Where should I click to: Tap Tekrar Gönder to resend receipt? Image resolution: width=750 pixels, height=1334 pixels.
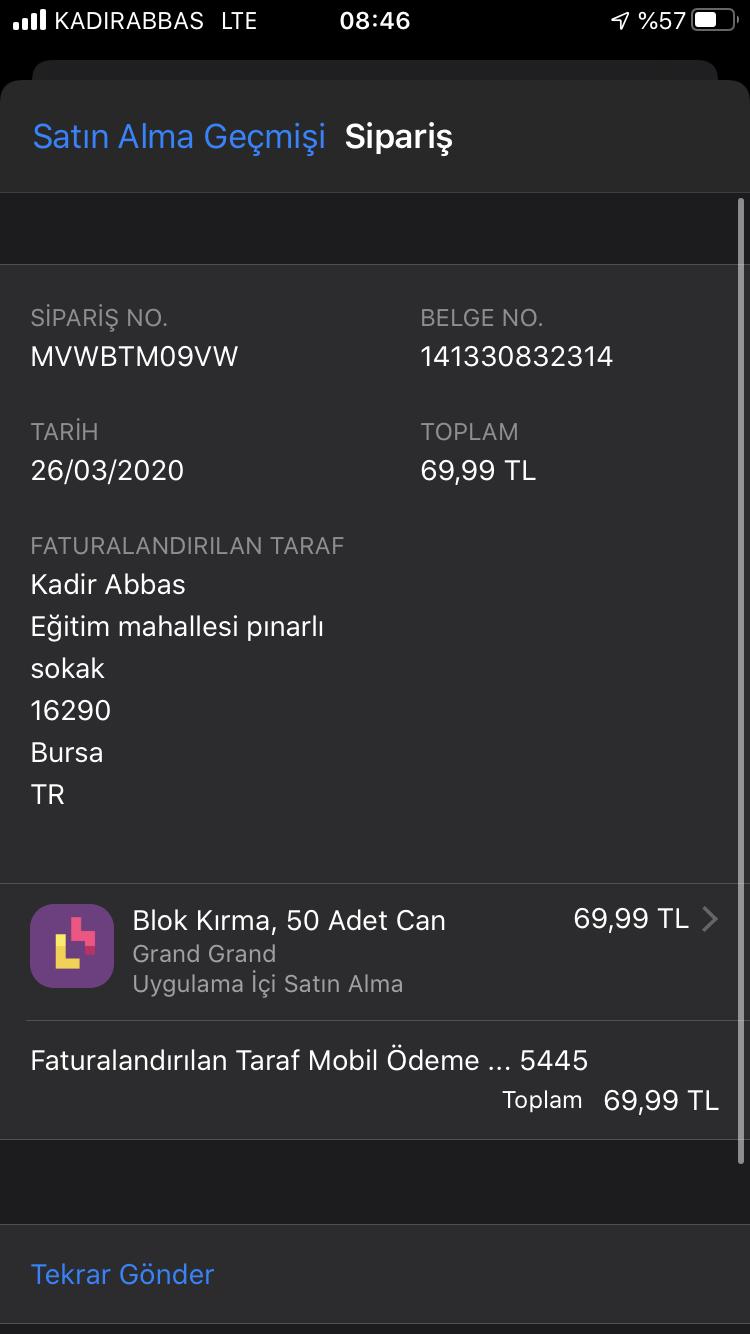pos(123,1274)
